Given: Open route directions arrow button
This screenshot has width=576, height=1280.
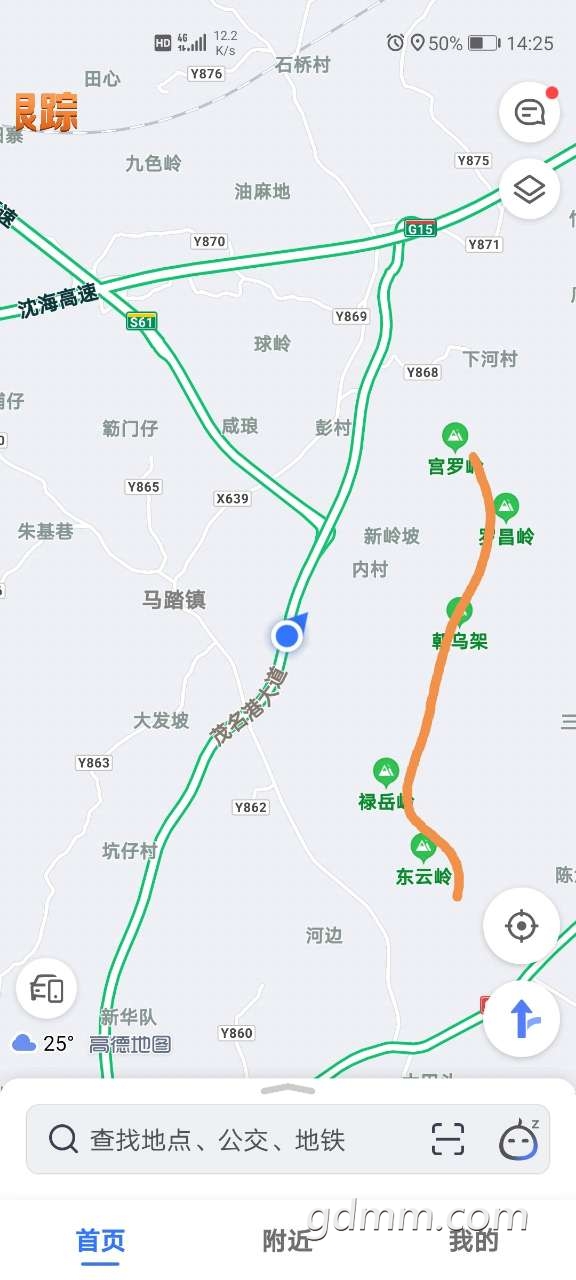Looking at the screenshot, I should tap(521, 1018).
